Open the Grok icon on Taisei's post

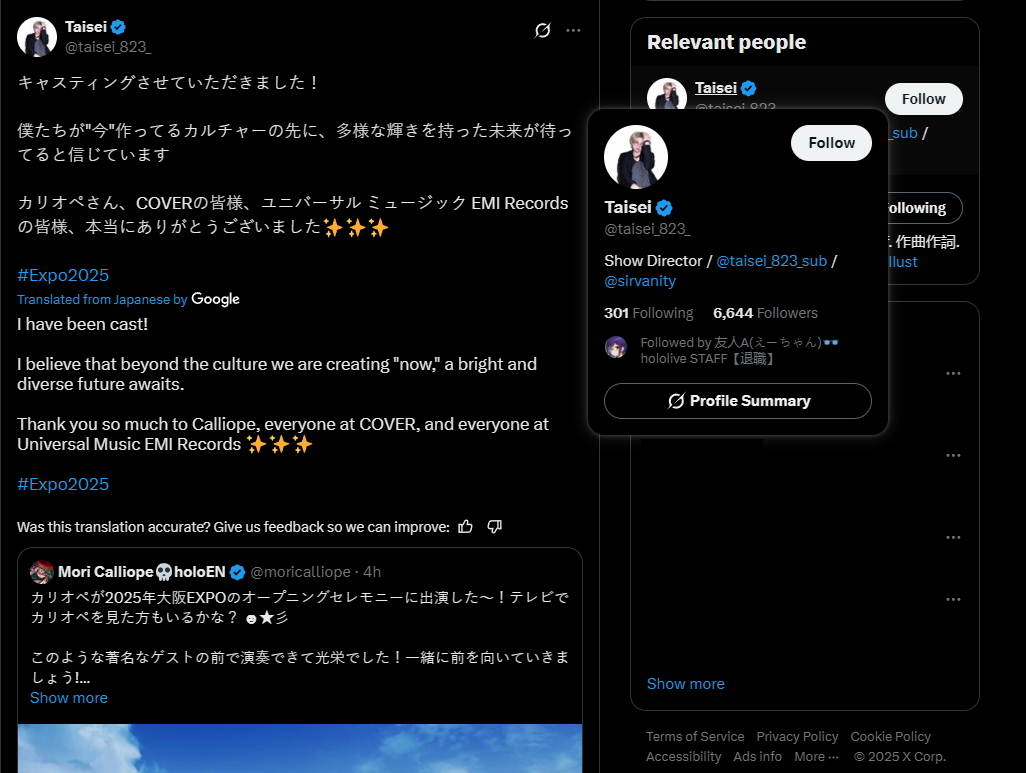[x=543, y=30]
